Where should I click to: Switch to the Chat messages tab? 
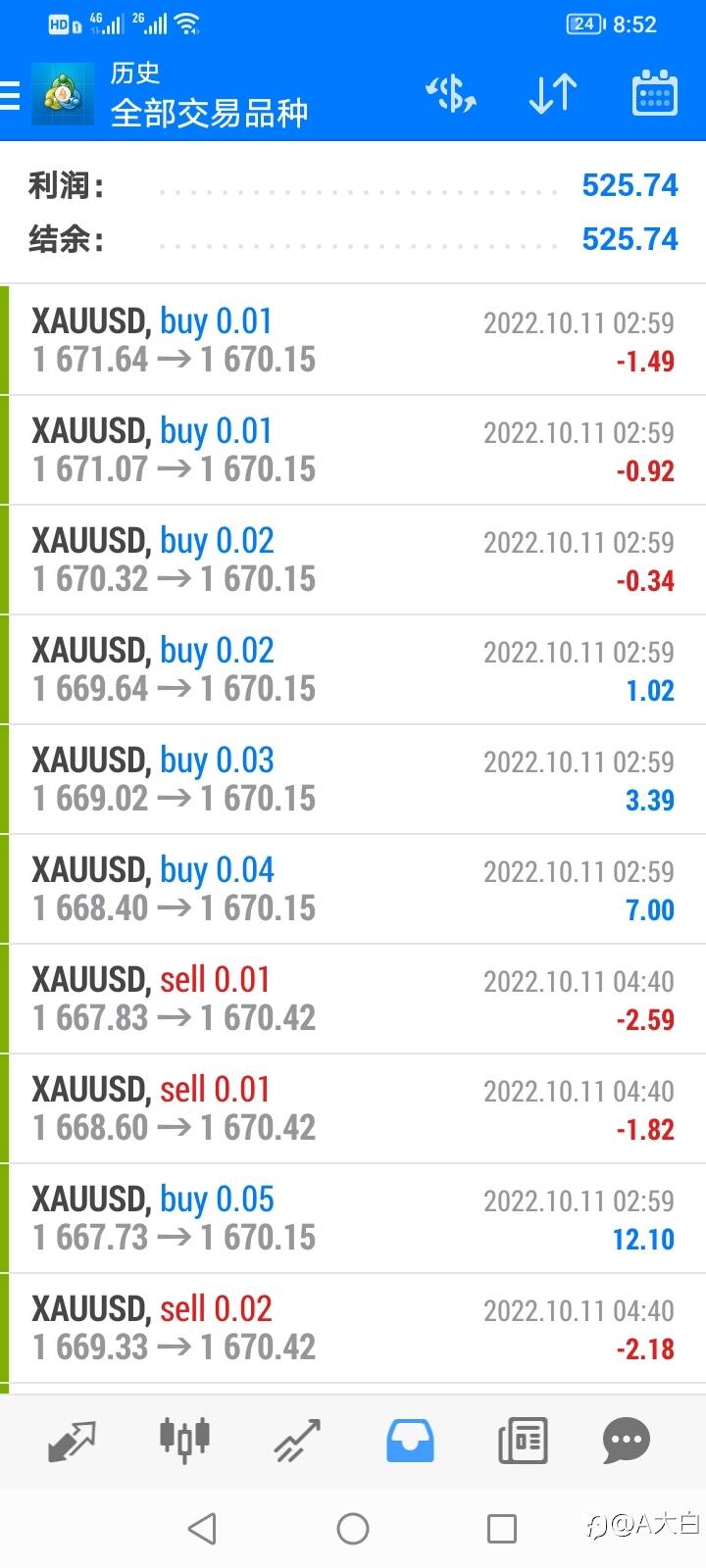(627, 1441)
